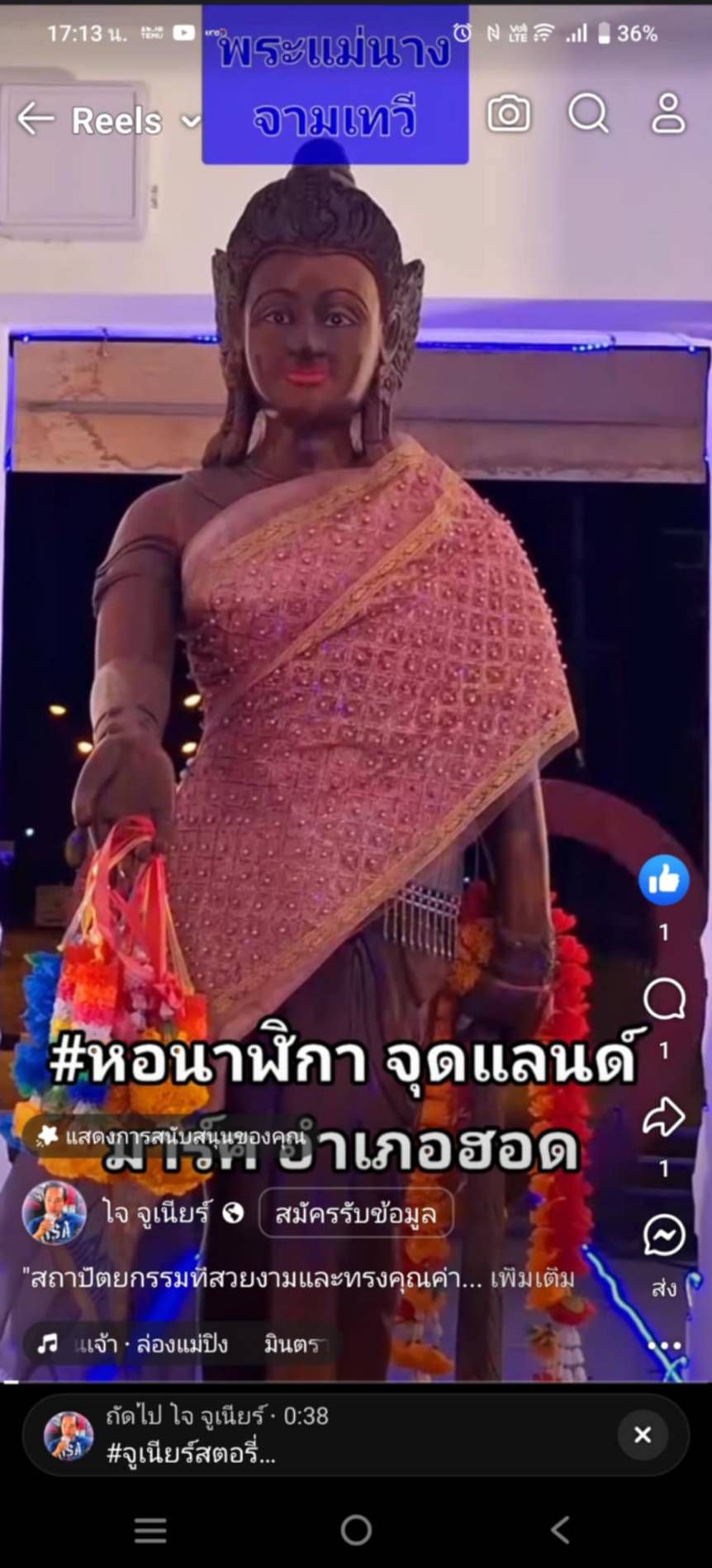Image resolution: width=712 pixels, height=1568 pixels.
Task: Go to the Android home screen
Action: tap(356, 1530)
